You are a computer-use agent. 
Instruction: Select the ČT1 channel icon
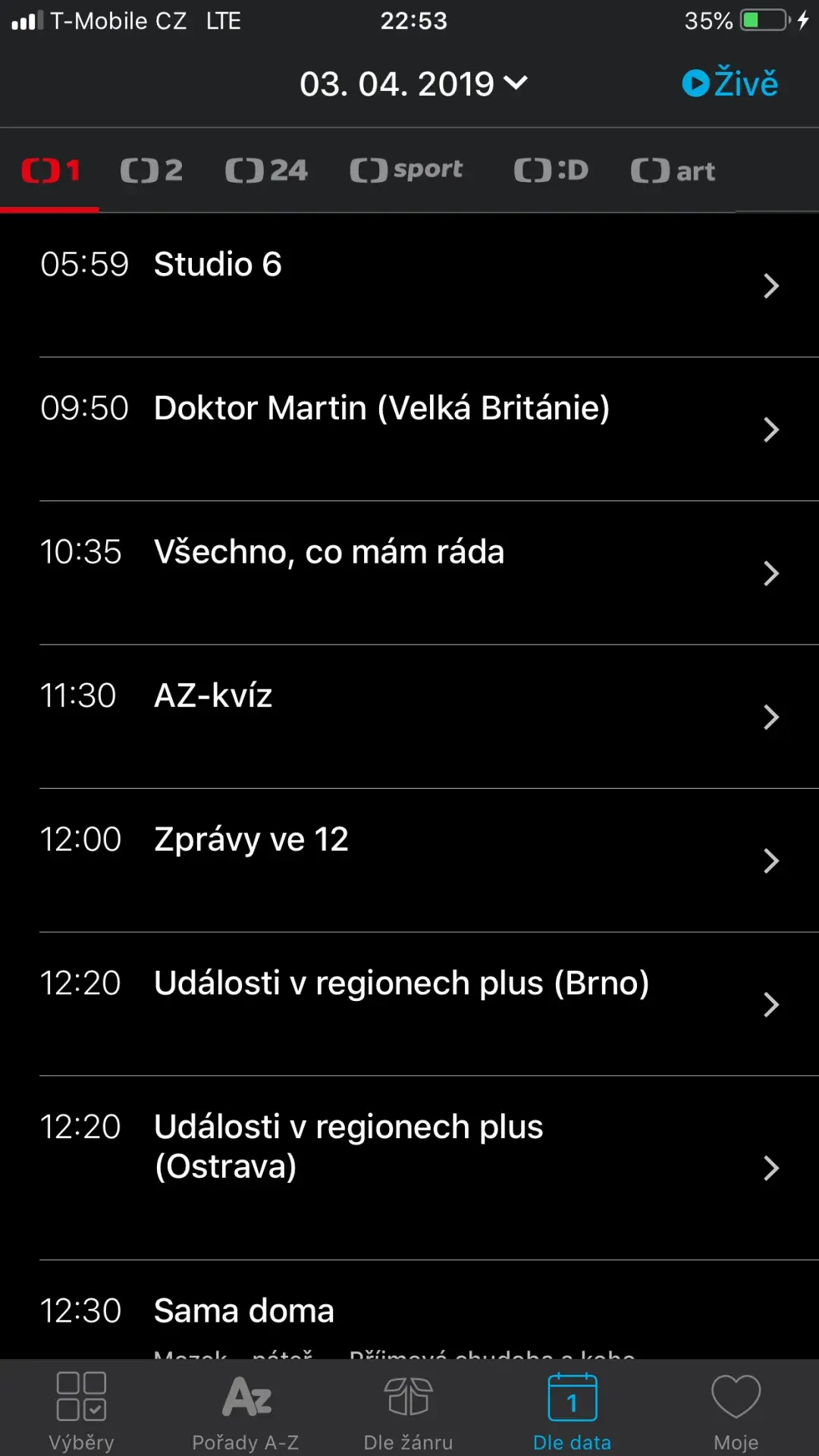pyautogui.click(x=49, y=169)
